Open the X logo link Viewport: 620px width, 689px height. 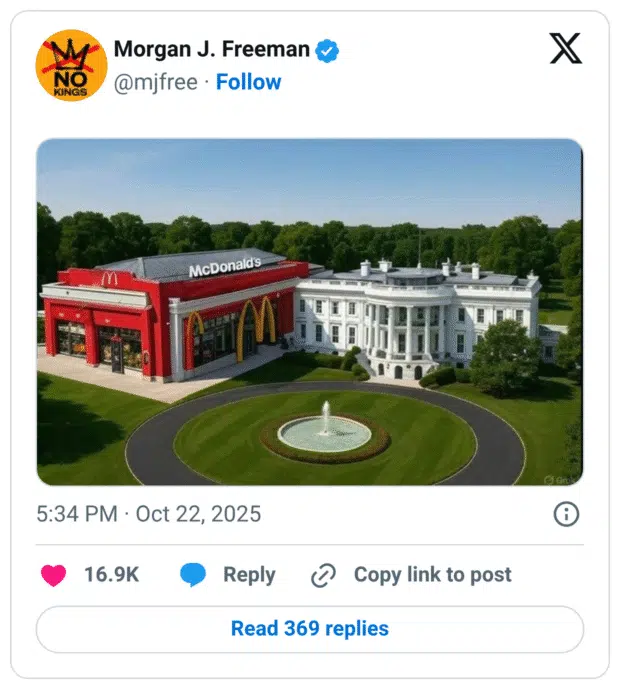click(565, 48)
